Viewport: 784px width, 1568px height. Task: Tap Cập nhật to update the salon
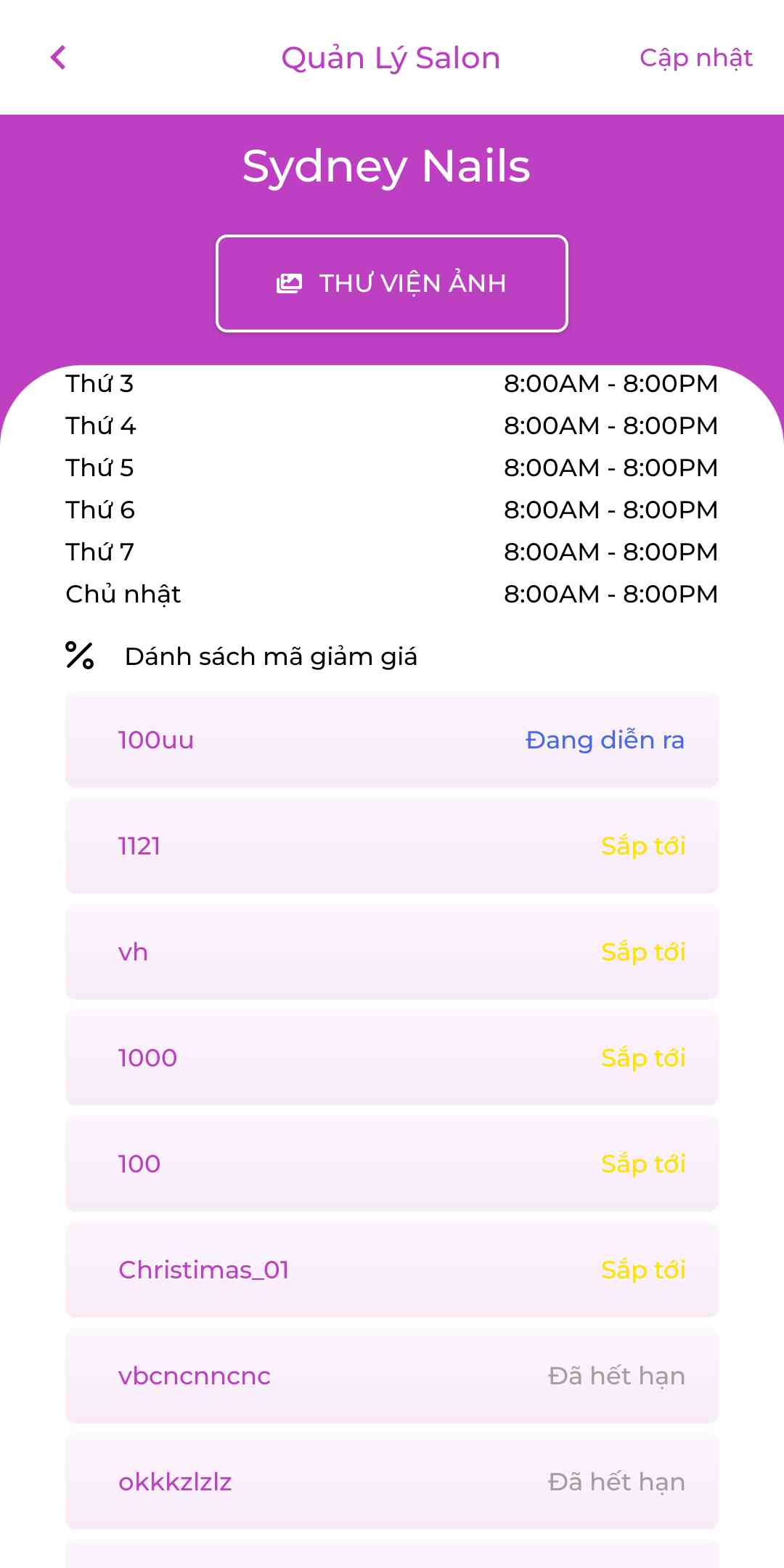tap(695, 58)
